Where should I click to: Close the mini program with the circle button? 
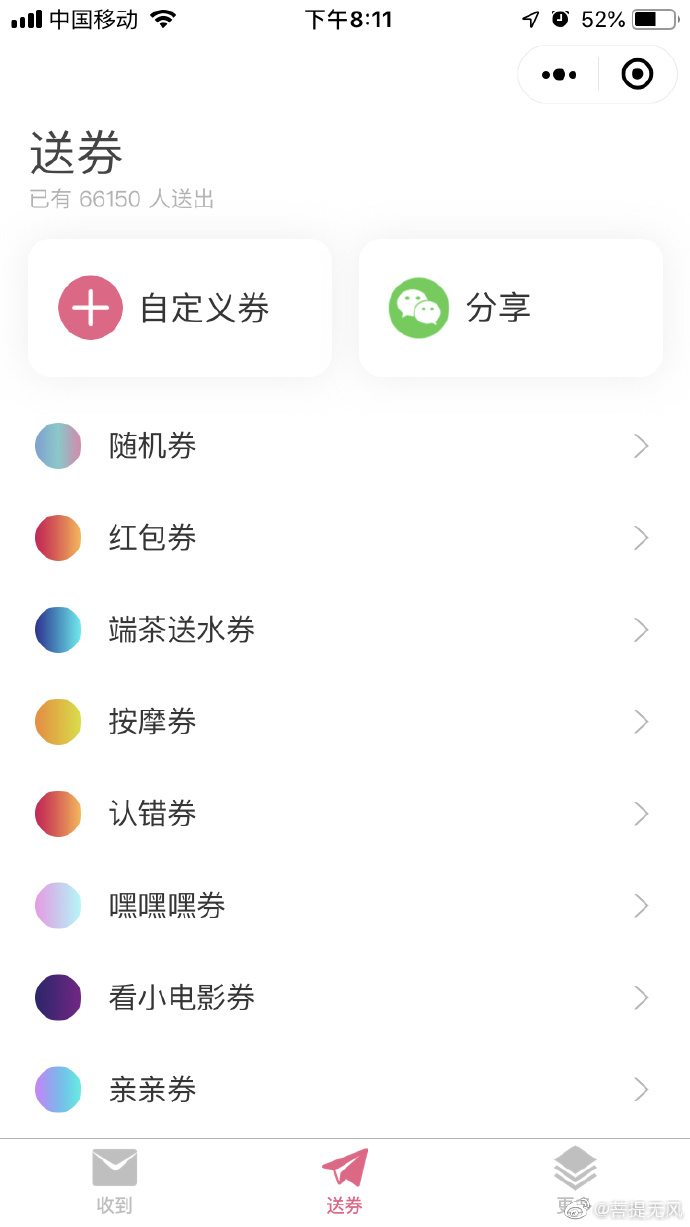point(637,75)
